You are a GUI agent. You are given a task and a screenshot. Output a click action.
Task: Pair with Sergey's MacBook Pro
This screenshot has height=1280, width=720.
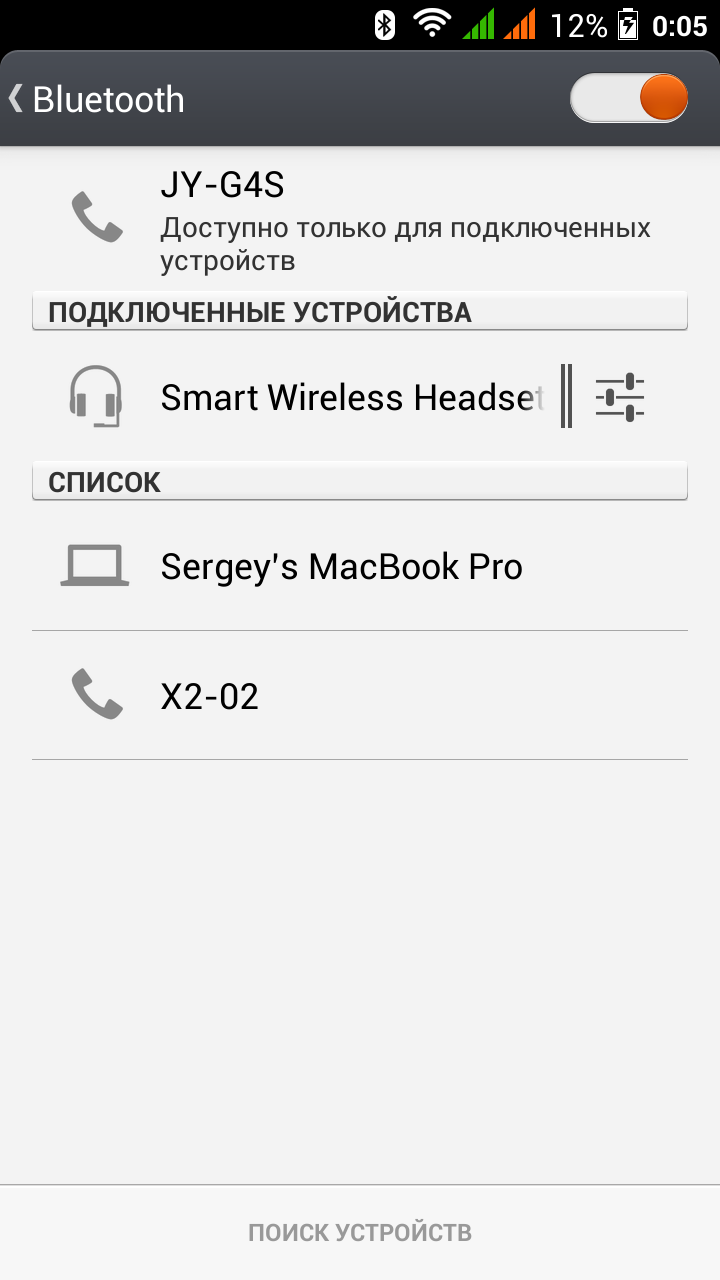coord(360,567)
